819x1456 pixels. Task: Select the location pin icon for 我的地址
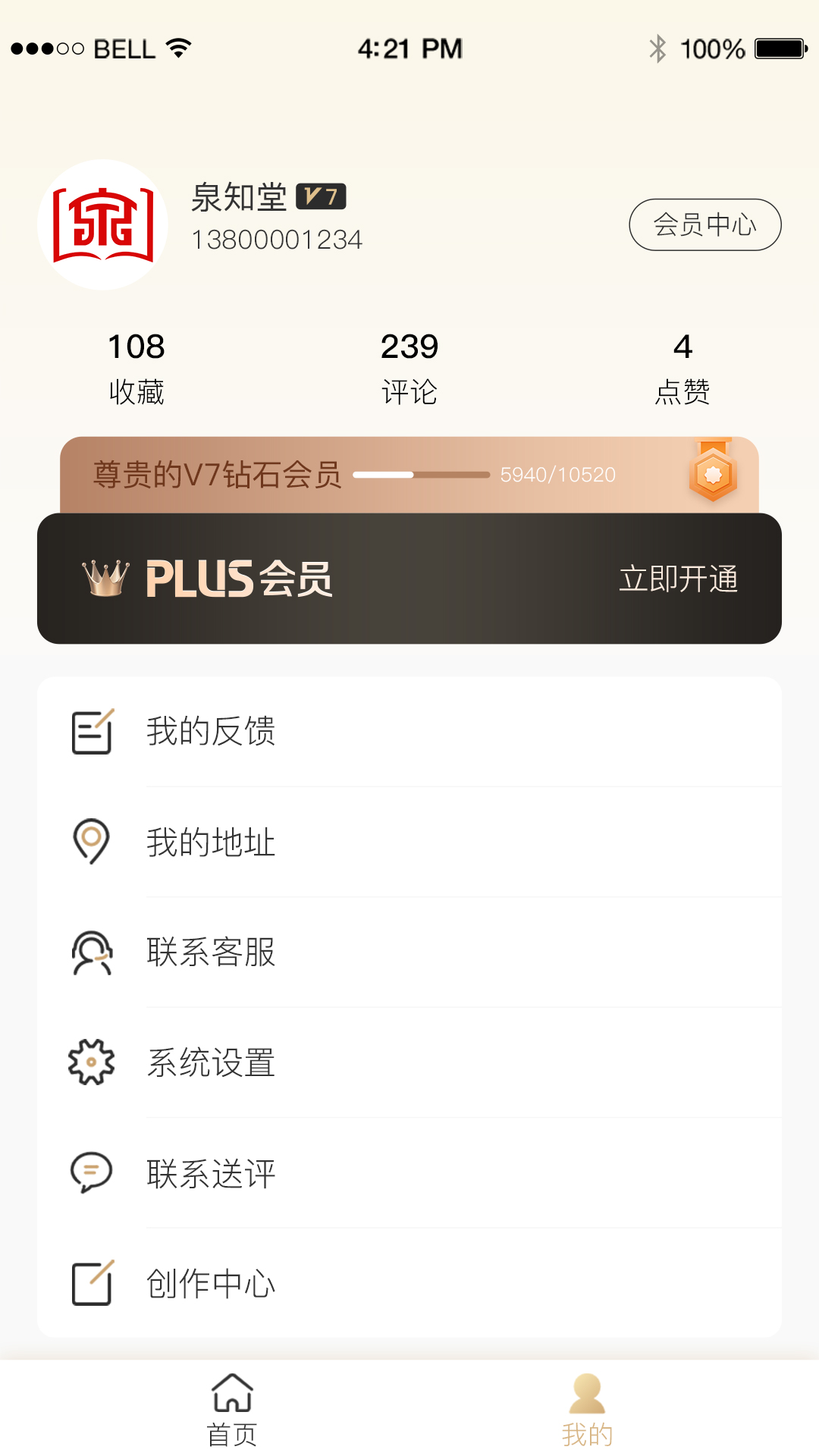tap(91, 841)
